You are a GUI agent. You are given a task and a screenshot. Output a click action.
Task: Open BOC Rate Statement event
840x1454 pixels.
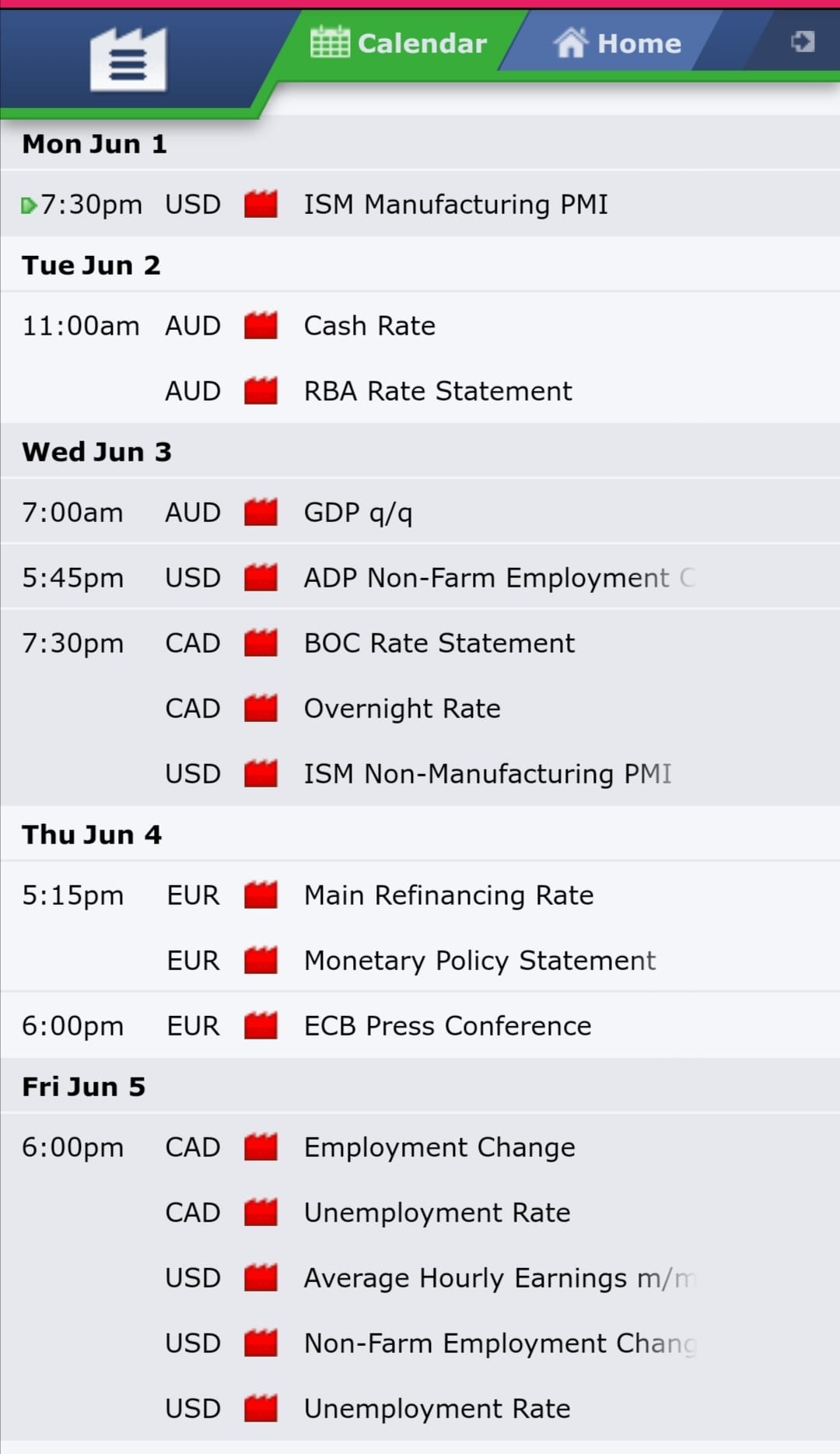coord(420,643)
